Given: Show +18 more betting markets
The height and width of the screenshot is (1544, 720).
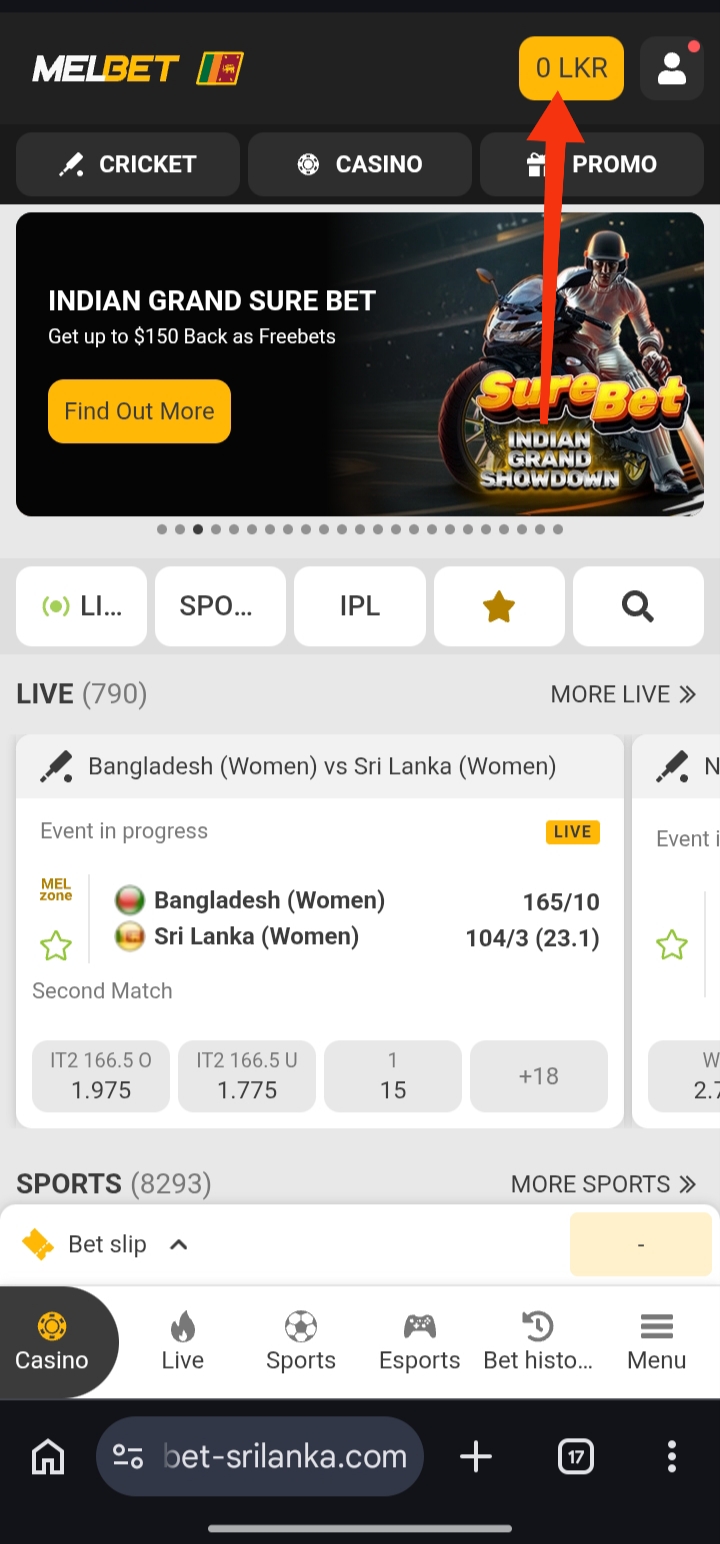Looking at the screenshot, I should 538,1076.
